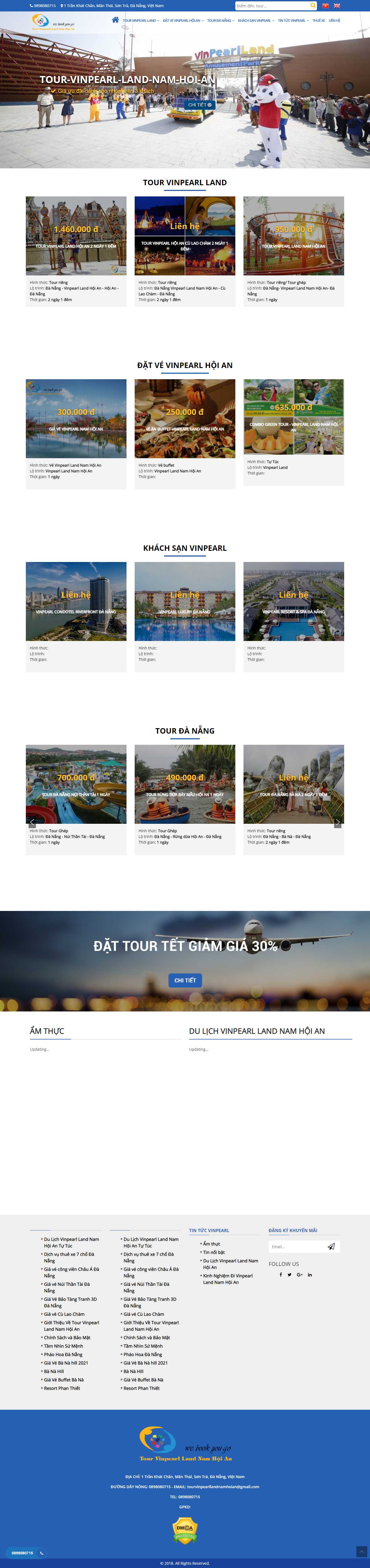370x1568 pixels.
Task: Open Tour Vinpearl Land Hội An 2 ngày 1 đêm
Action: click(76, 236)
